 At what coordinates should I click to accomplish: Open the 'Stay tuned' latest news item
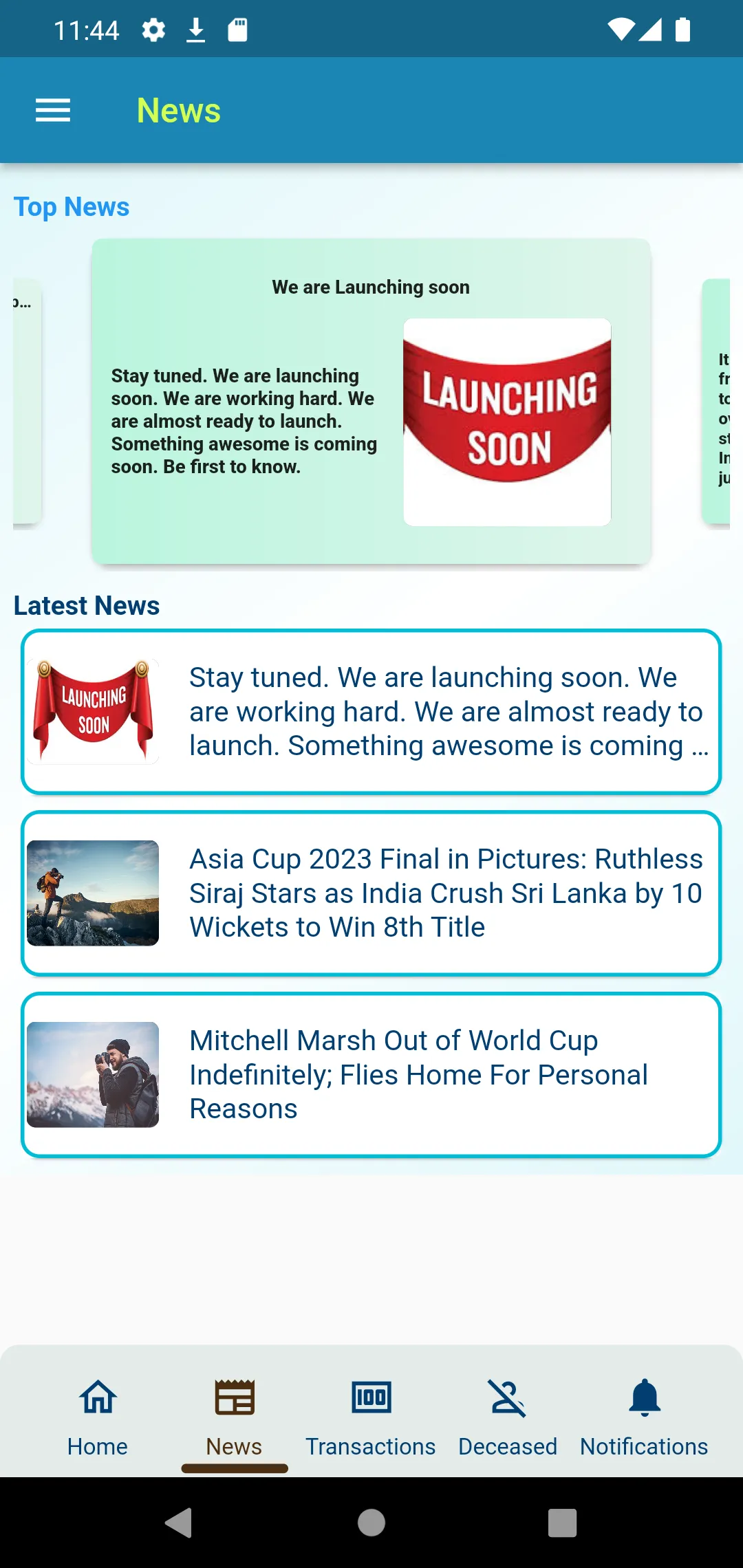click(x=371, y=712)
